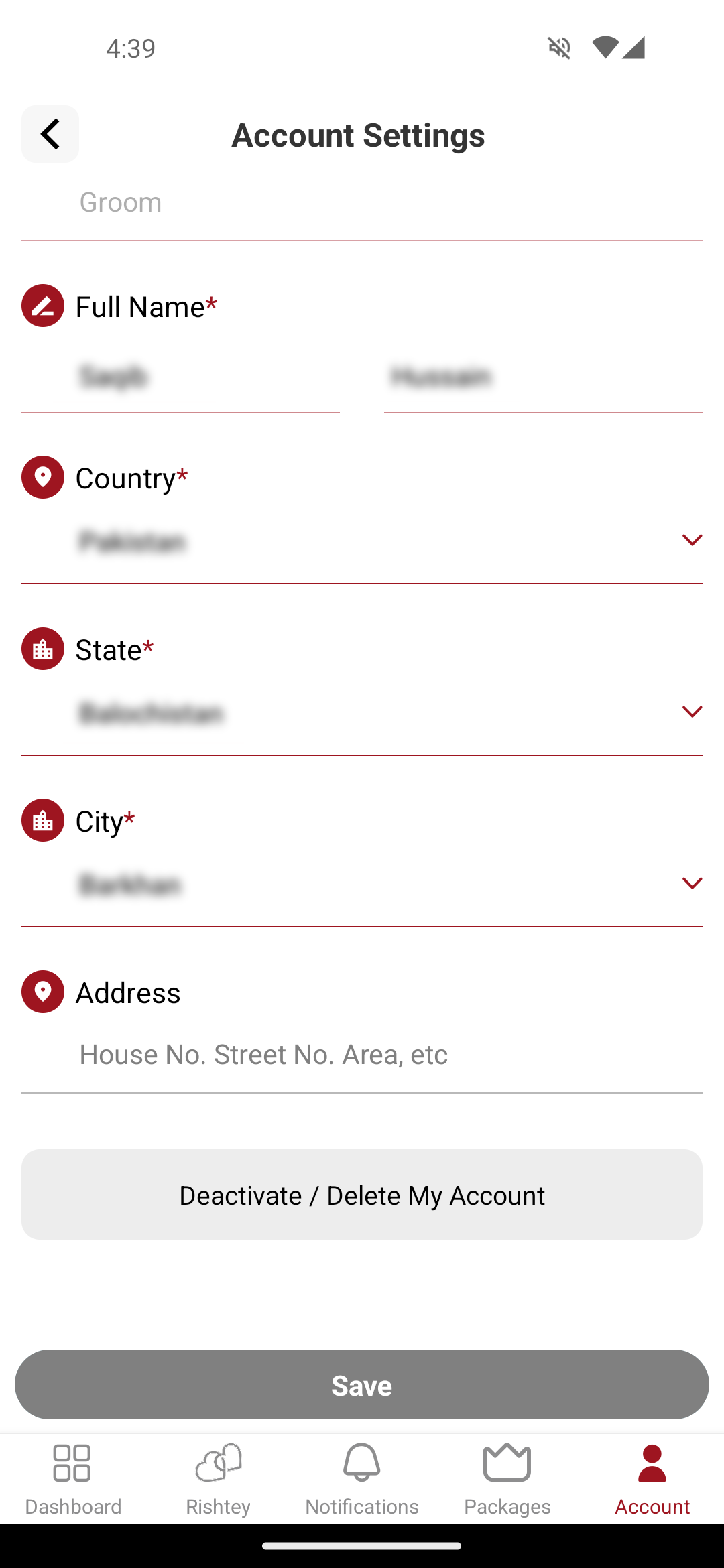Edit the last name field
724x1568 pixels.
(x=543, y=377)
